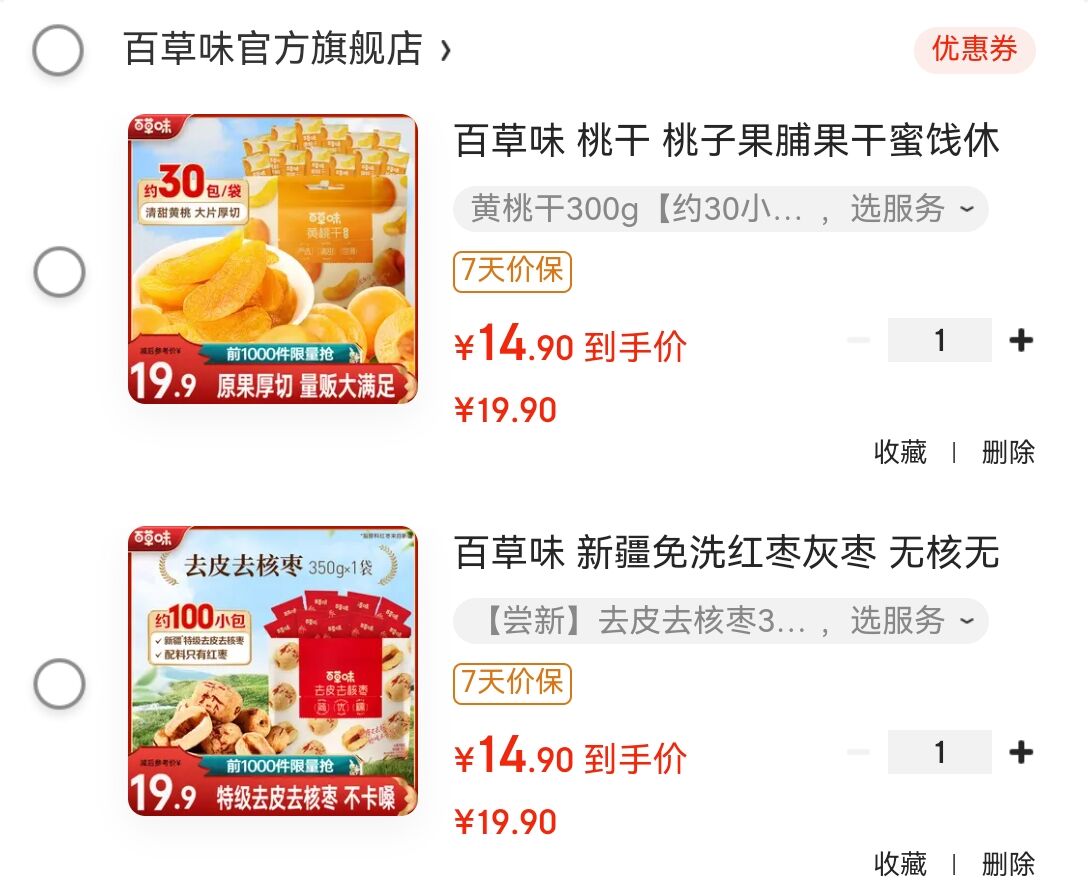This screenshot has height=895, width=1088.
Task: Delete the 去皮去核枣 item from cart
Action: click(x=1008, y=864)
